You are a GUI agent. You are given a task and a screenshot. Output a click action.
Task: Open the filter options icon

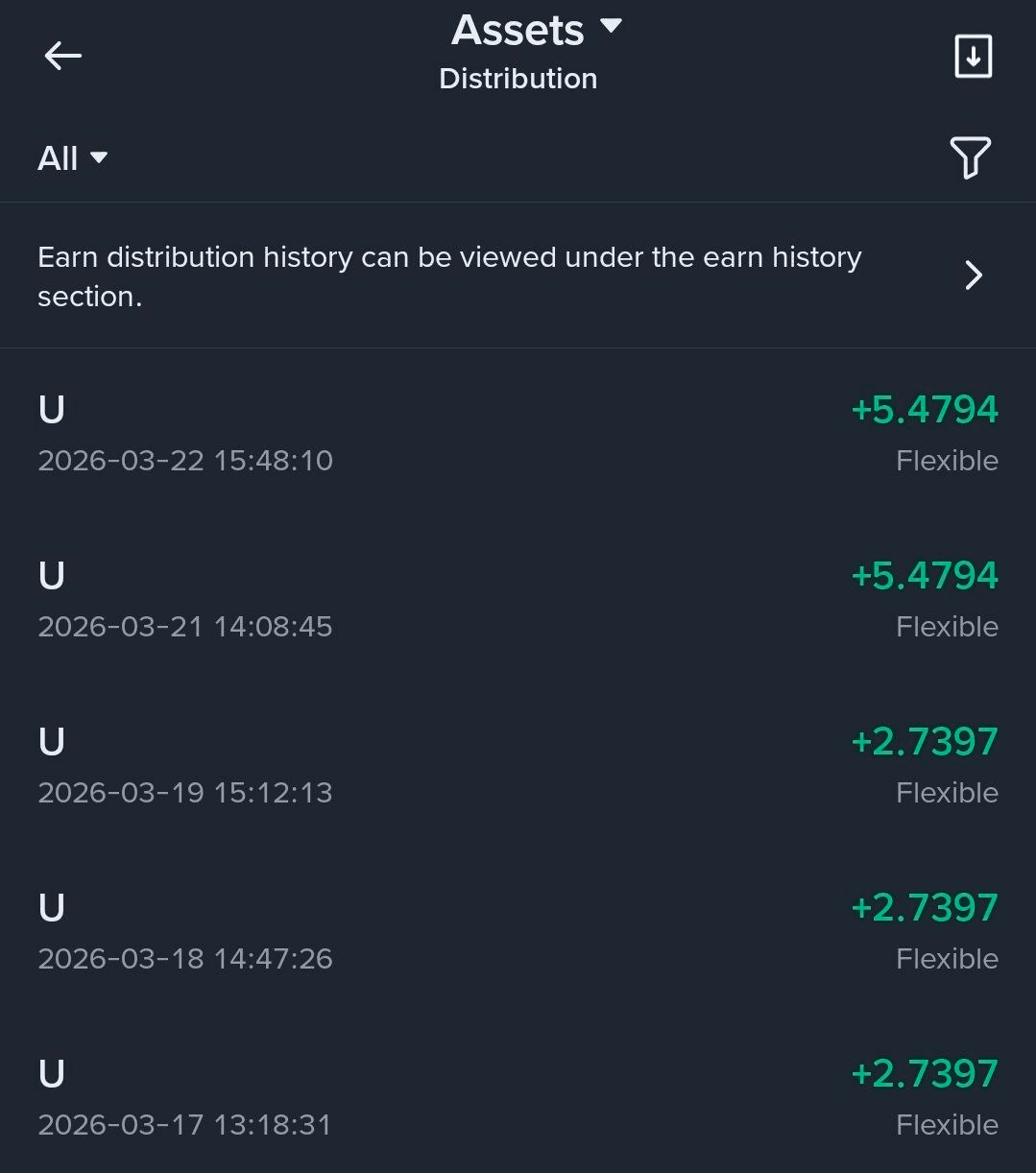pos(970,157)
